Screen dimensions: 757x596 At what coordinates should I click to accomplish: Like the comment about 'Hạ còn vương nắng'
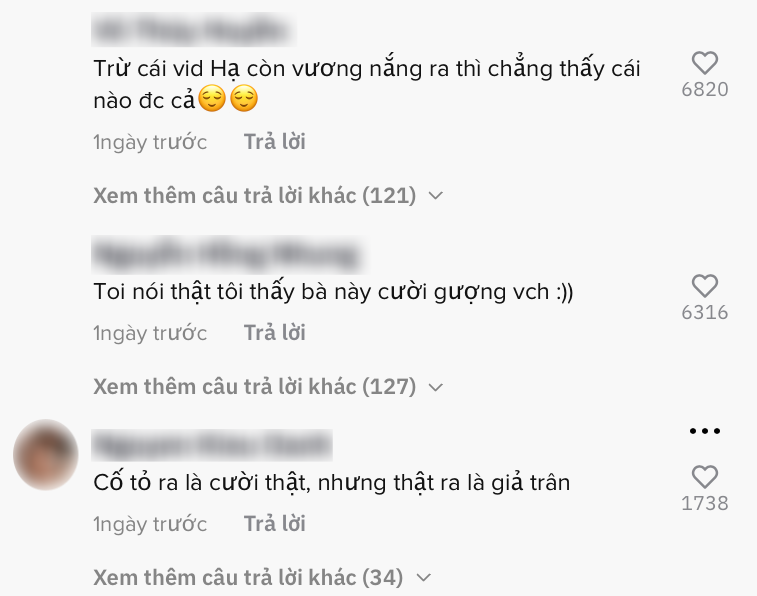tap(705, 64)
